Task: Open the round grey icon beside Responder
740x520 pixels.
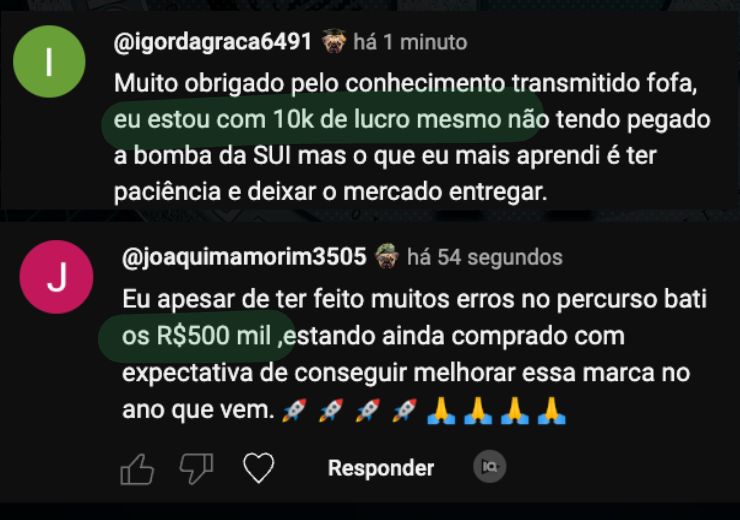Action: [x=490, y=467]
